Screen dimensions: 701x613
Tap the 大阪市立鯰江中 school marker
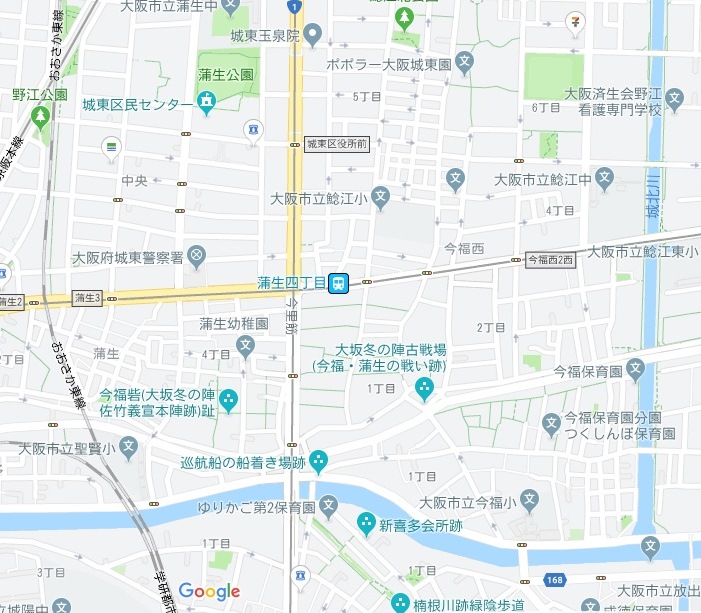click(x=603, y=179)
